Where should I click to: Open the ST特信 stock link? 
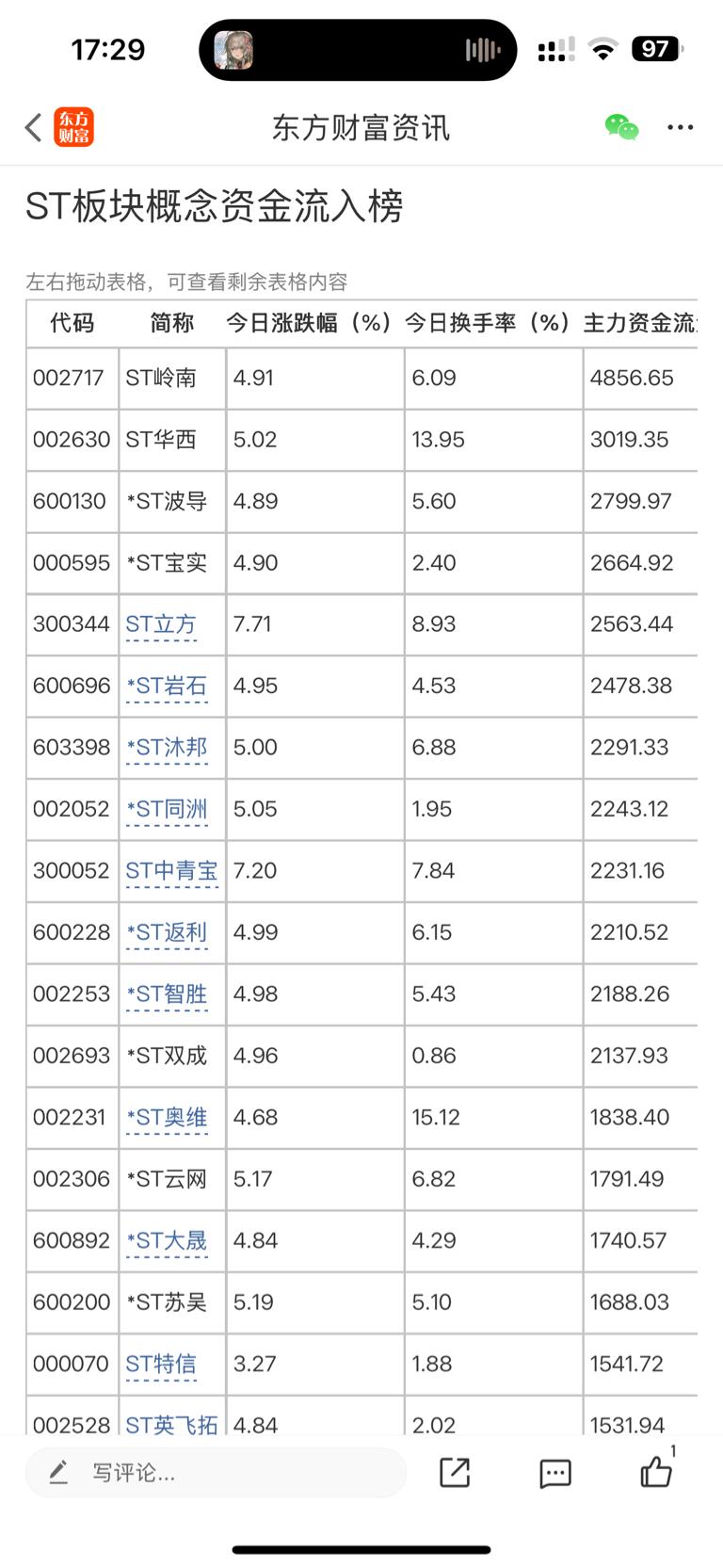(x=161, y=1365)
